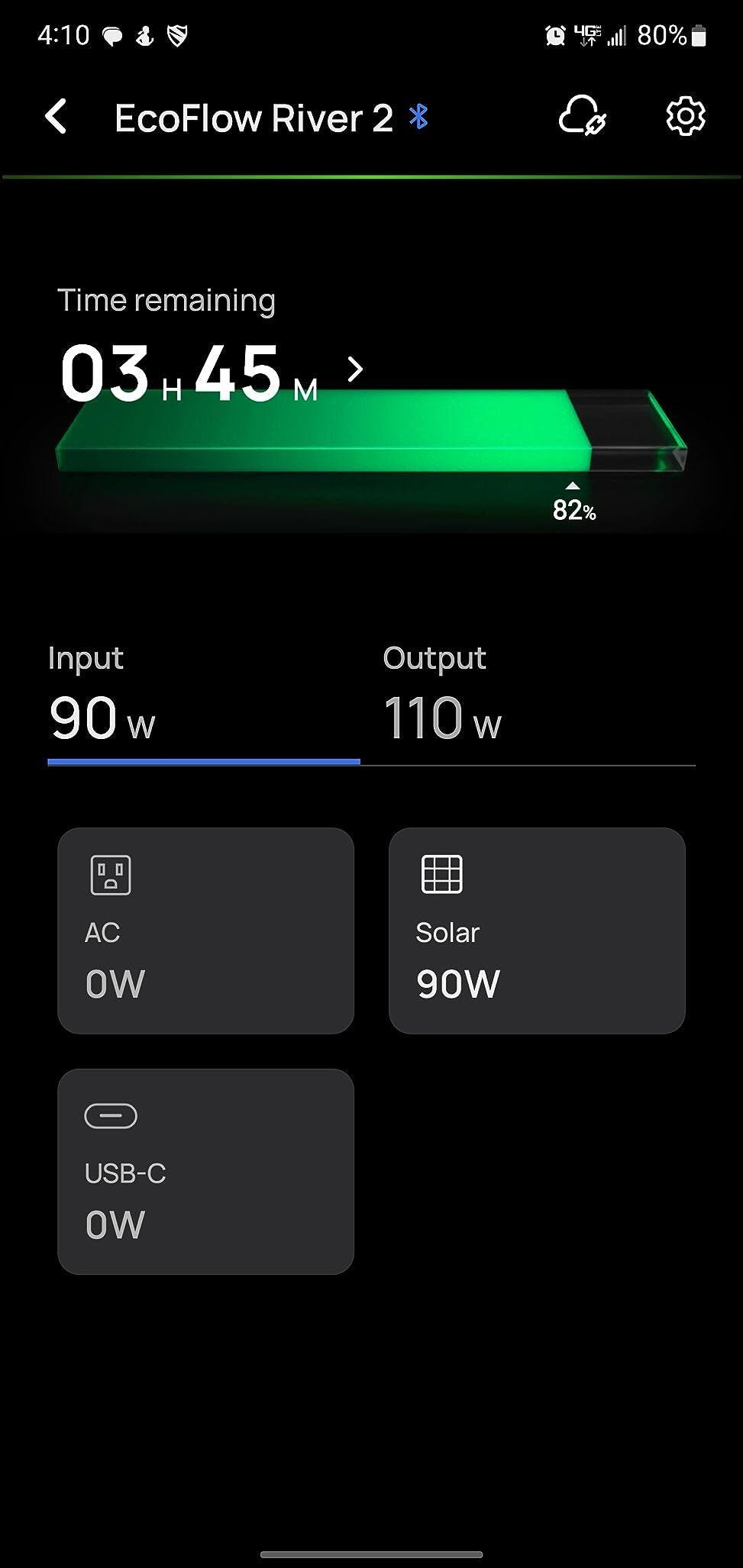Image resolution: width=743 pixels, height=1568 pixels.
Task: Go back using the top-left arrow
Action: tap(56, 118)
